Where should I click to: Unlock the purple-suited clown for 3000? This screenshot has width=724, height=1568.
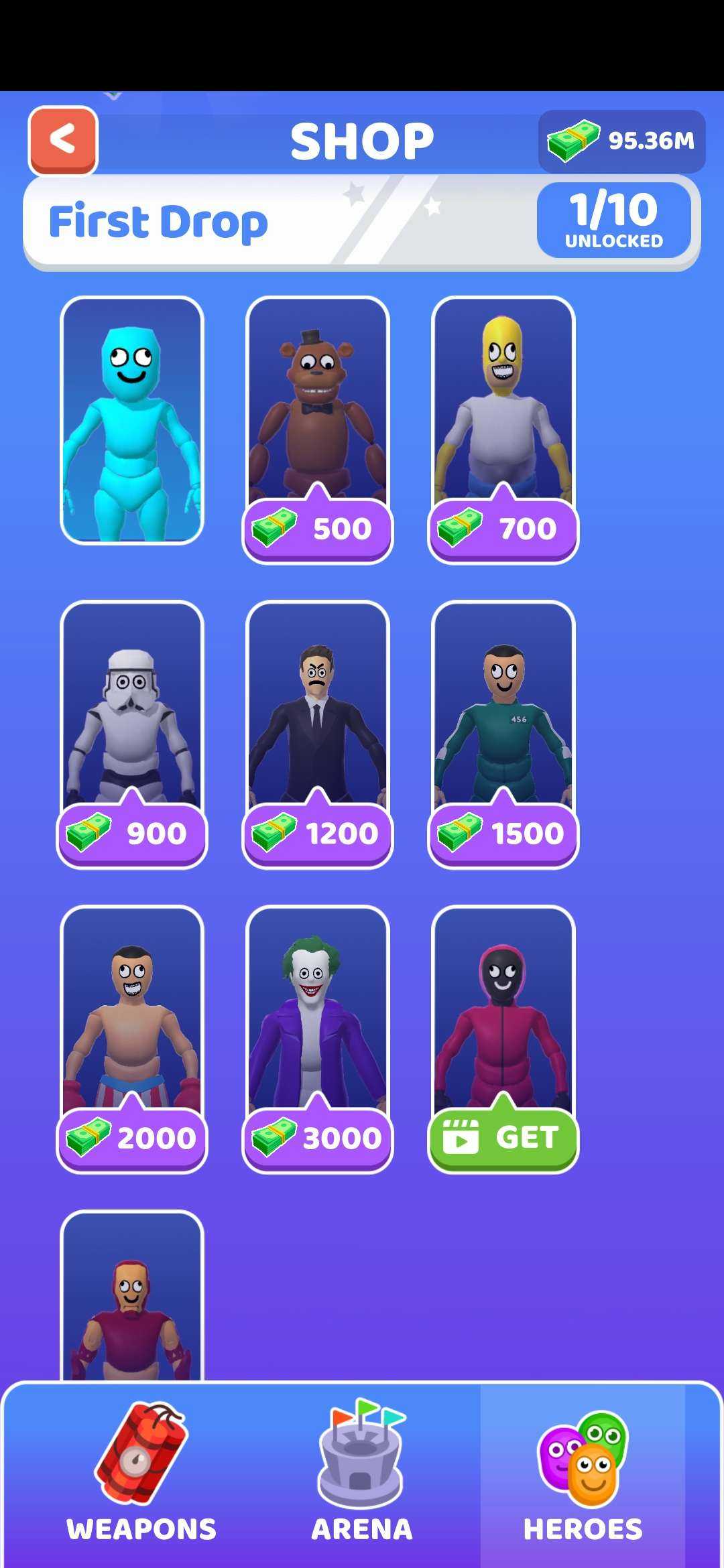click(317, 1137)
